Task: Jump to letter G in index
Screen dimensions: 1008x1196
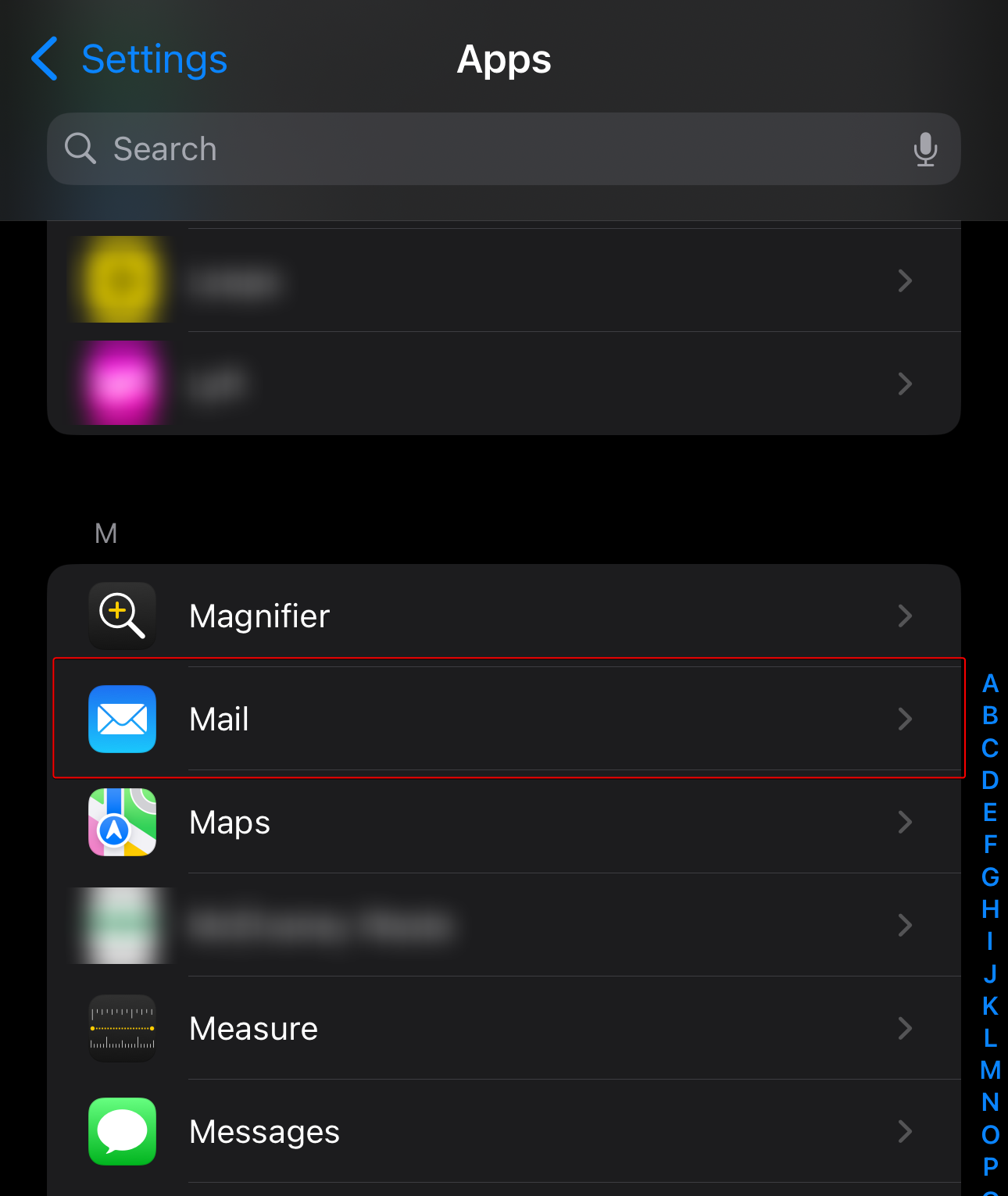Action: (x=990, y=877)
